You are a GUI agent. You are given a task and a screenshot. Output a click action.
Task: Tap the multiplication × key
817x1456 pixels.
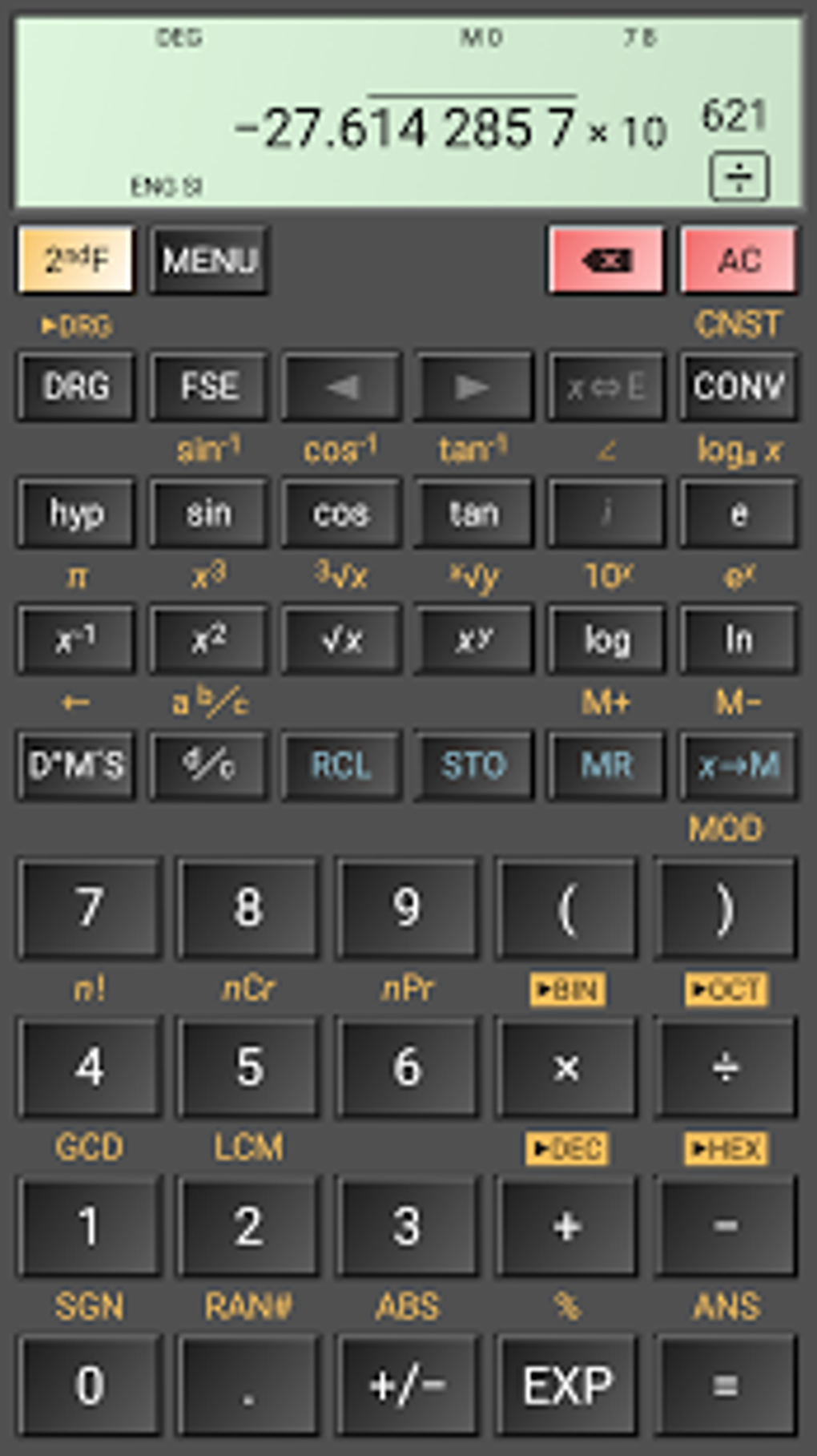click(x=566, y=1067)
